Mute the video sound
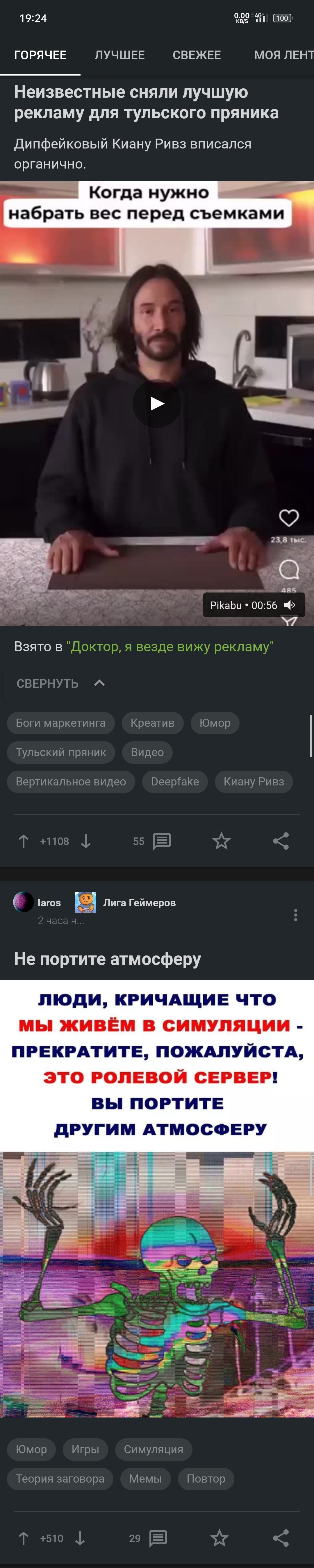Screen dimensions: 314x1568 click(x=290, y=605)
